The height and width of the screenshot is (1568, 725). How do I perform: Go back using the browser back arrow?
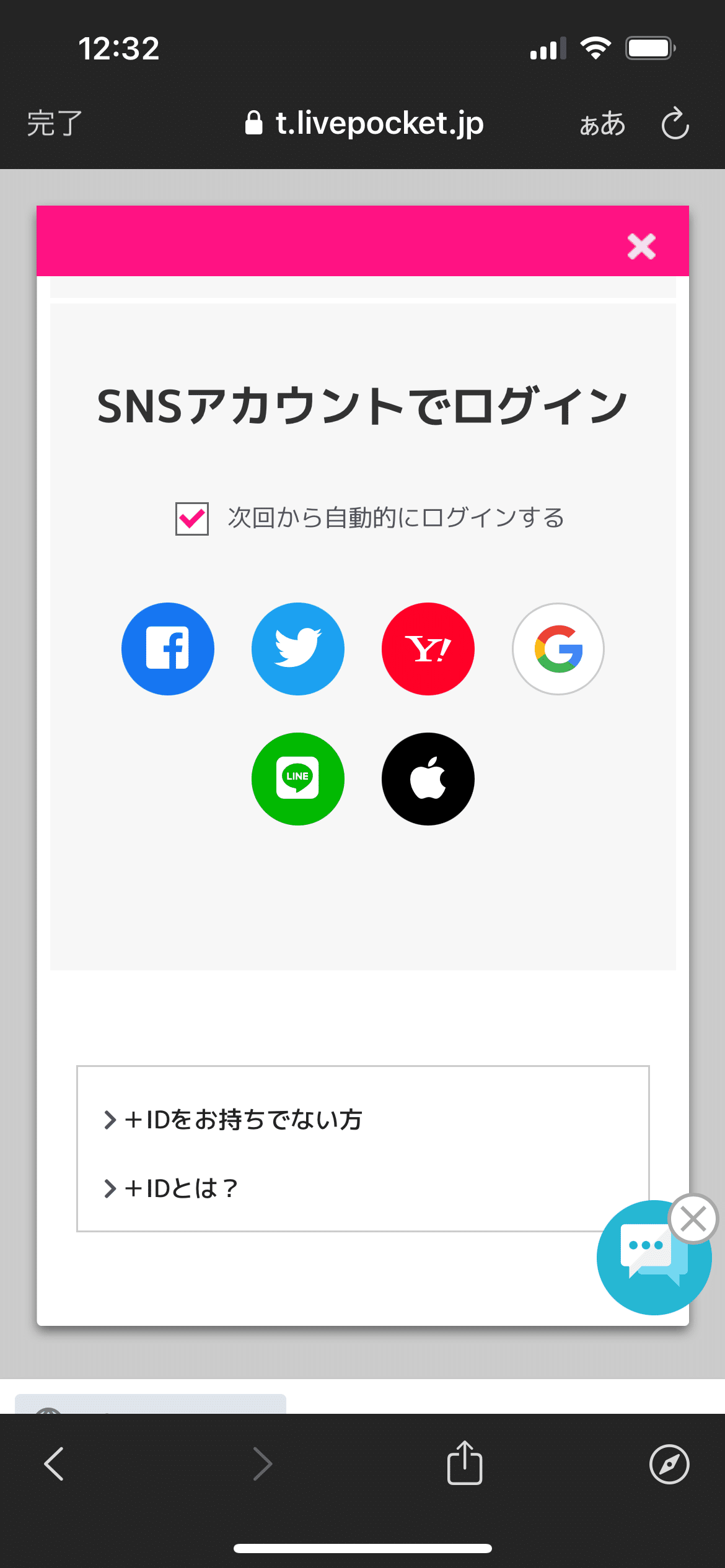click(54, 1463)
